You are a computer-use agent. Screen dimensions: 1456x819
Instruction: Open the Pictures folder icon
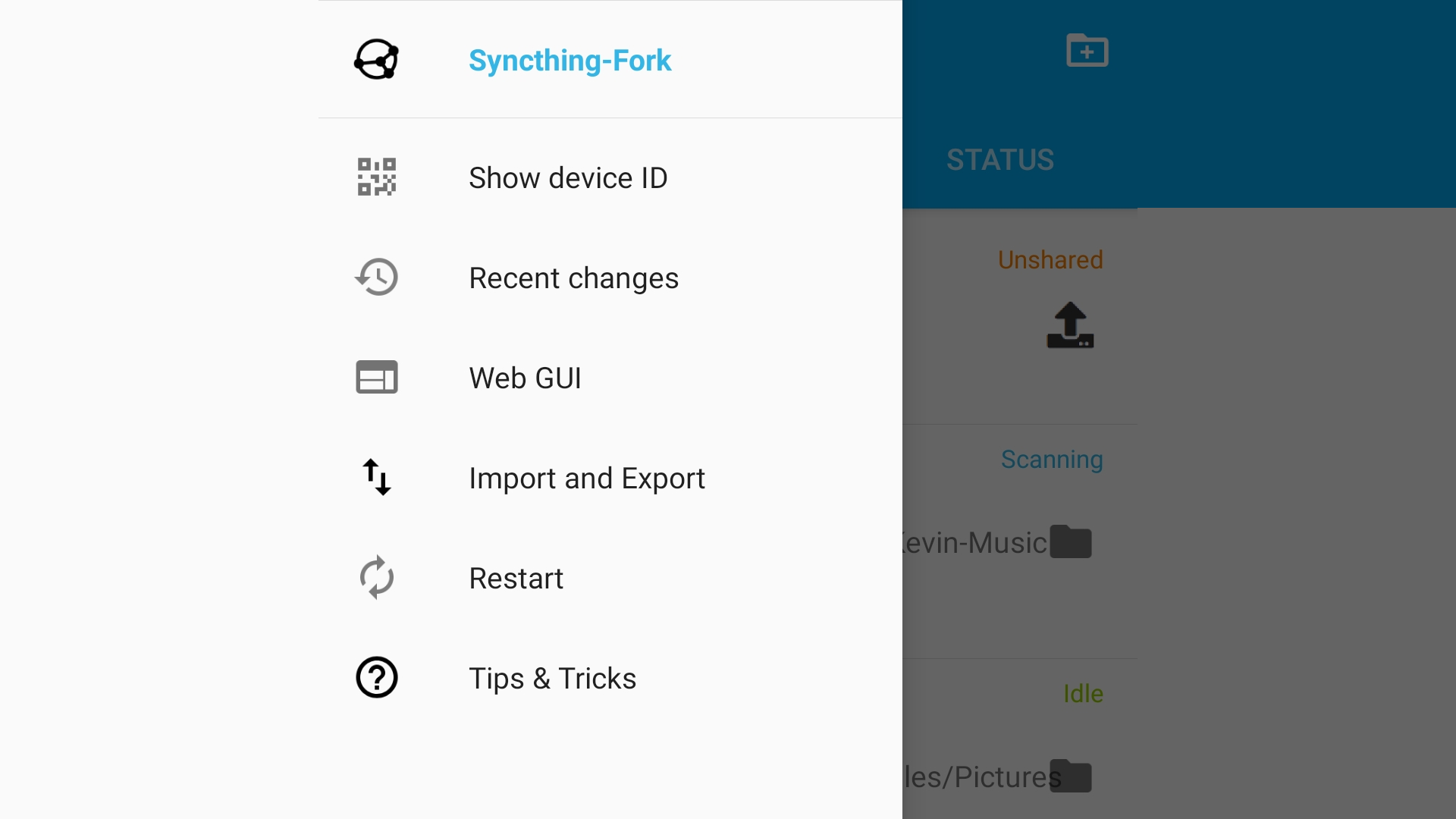click(1071, 777)
